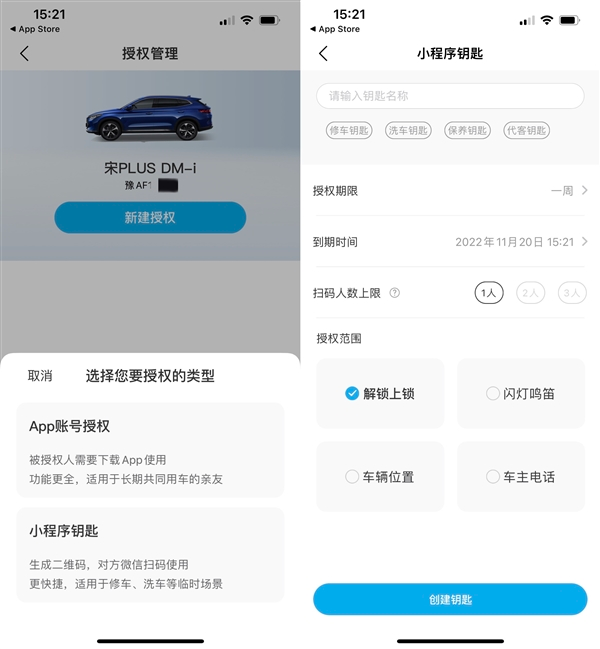The height and width of the screenshot is (649, 600).
Task: Focus the 请输入钥匙名称 field
Action: click(x=450, y=96)
